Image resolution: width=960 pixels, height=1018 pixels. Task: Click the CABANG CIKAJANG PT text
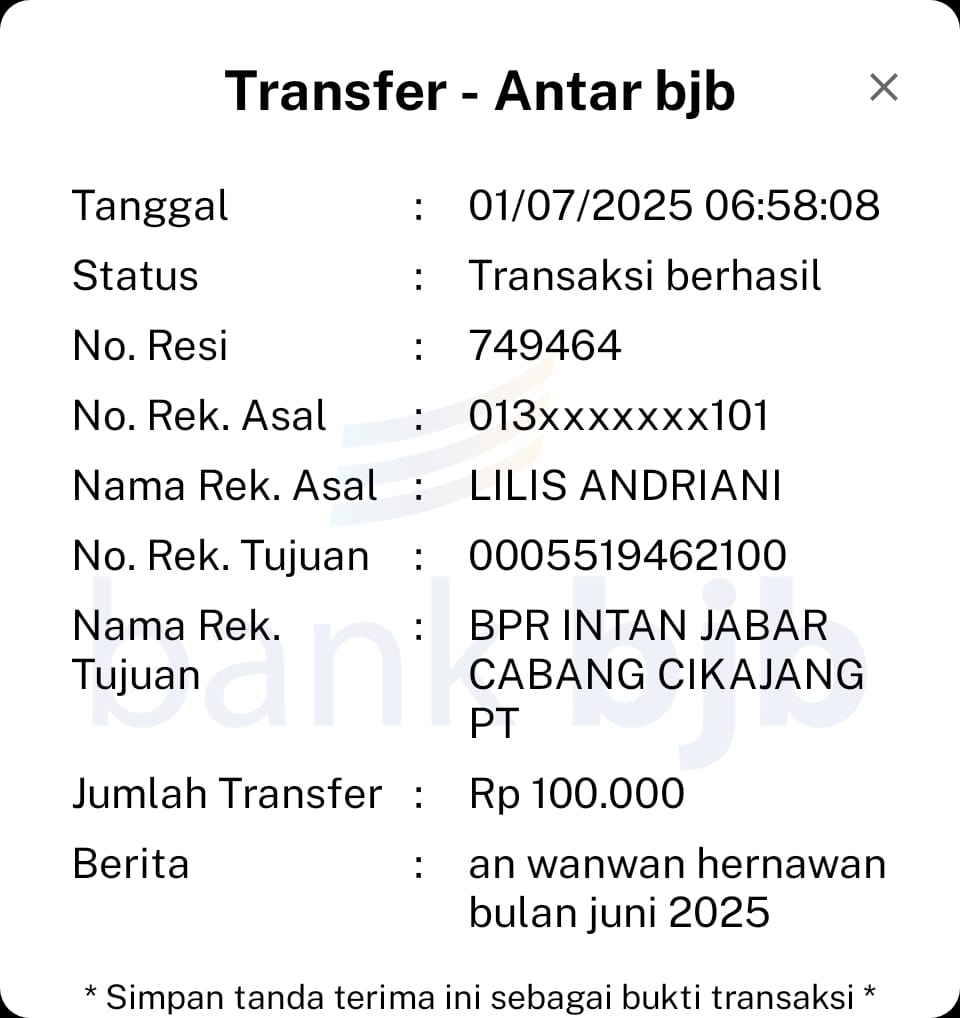pos(667,674)
